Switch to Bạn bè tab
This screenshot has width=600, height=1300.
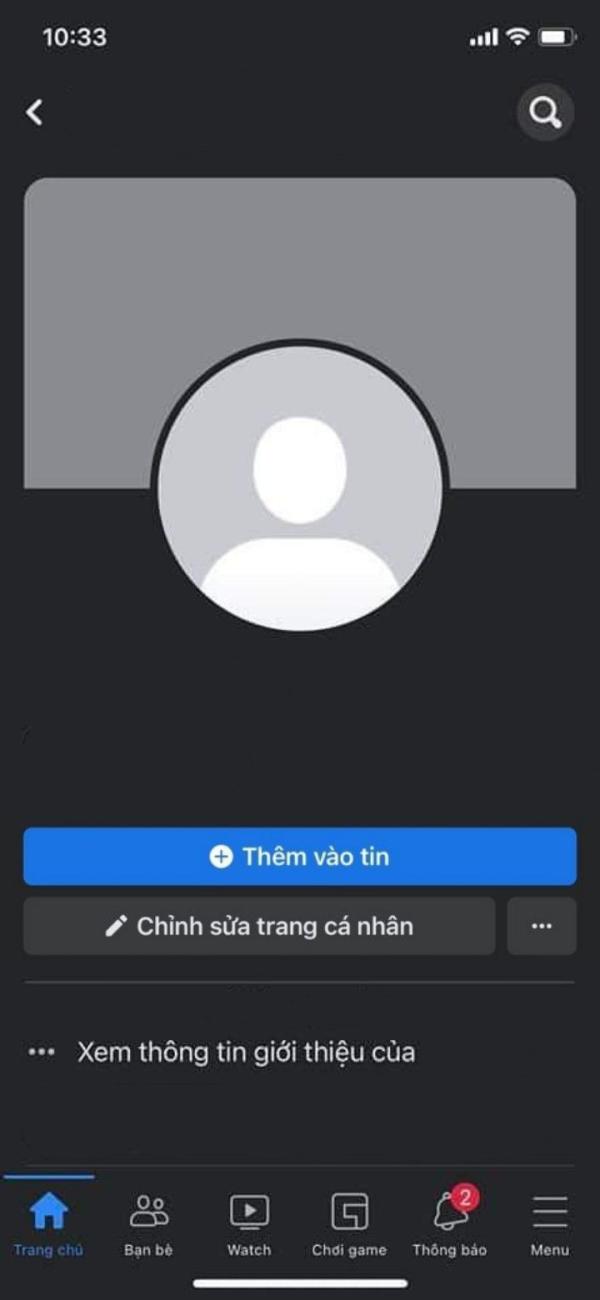(x=149, y=1224)
